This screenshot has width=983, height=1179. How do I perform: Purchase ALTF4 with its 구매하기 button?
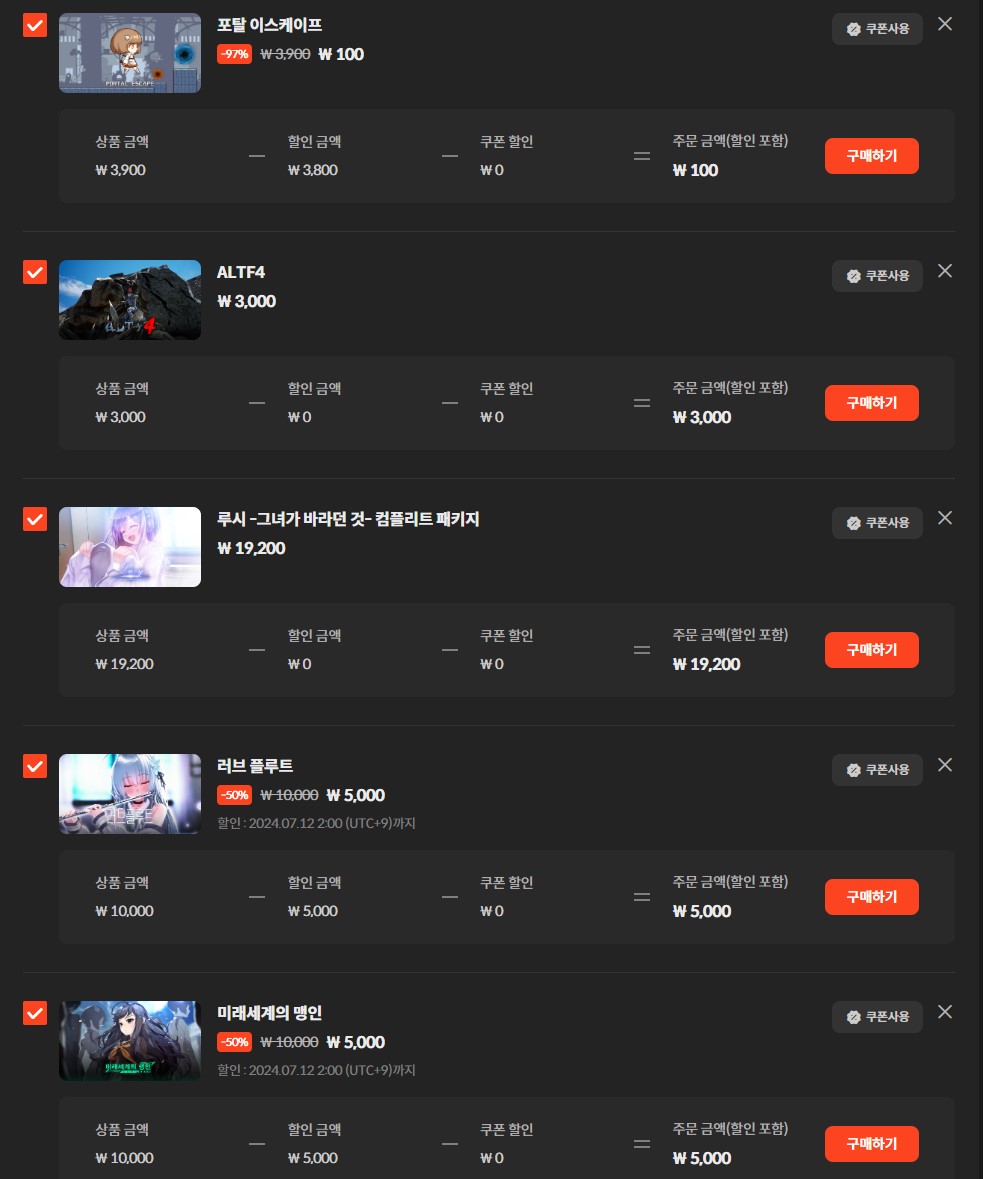click(871, 403)
